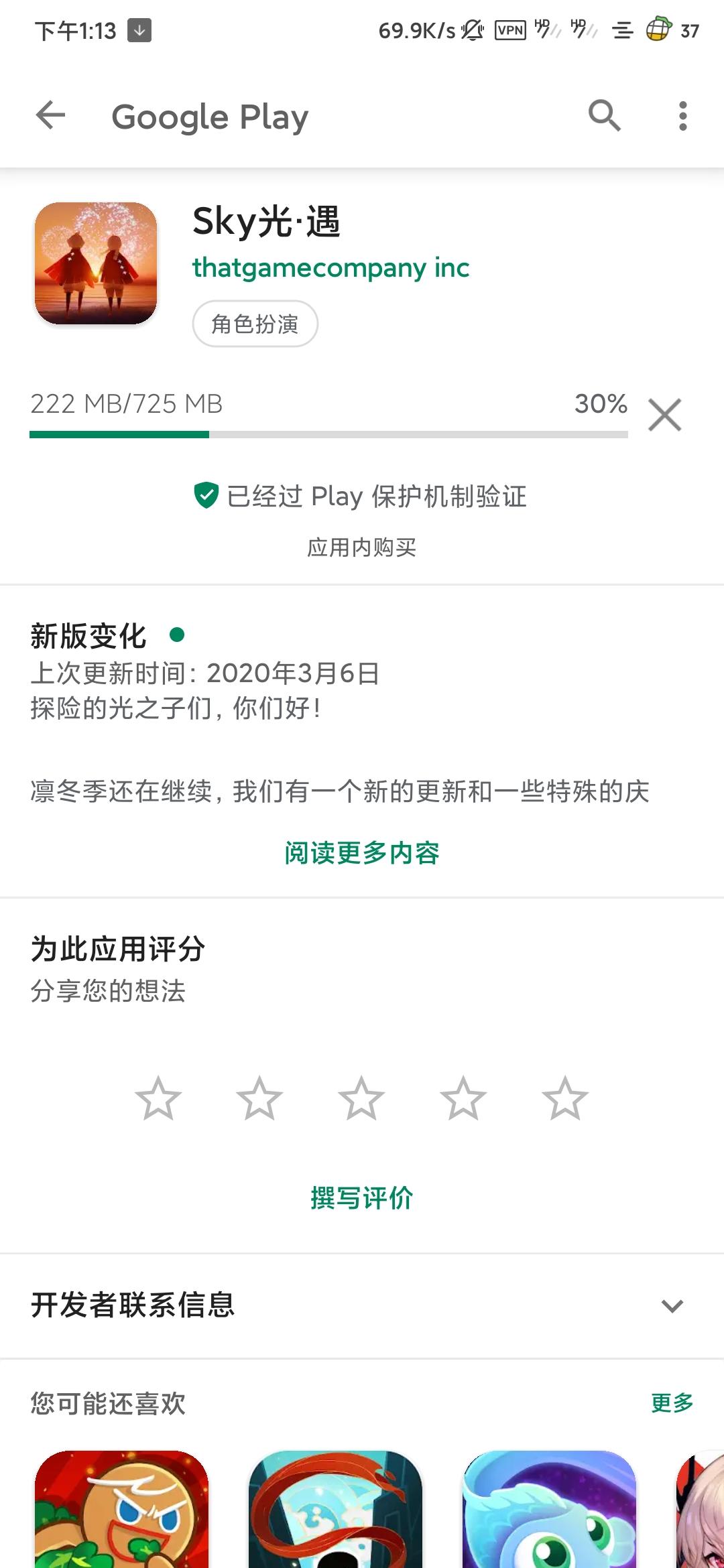Tap 撰写评价 to write a review
The image size is (724, 1568).
pos(361,1197)
